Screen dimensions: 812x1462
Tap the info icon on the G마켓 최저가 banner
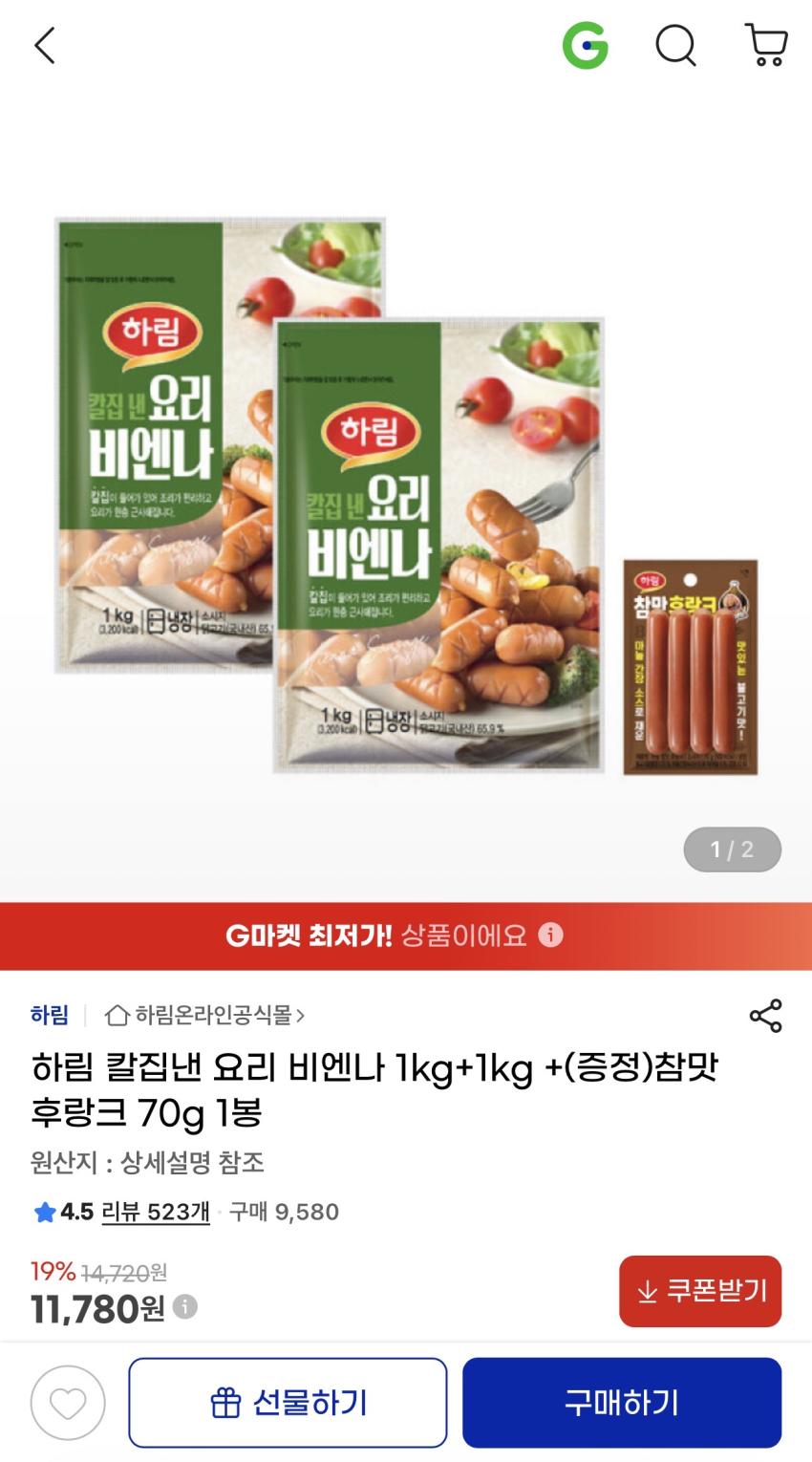coord(551,935)
